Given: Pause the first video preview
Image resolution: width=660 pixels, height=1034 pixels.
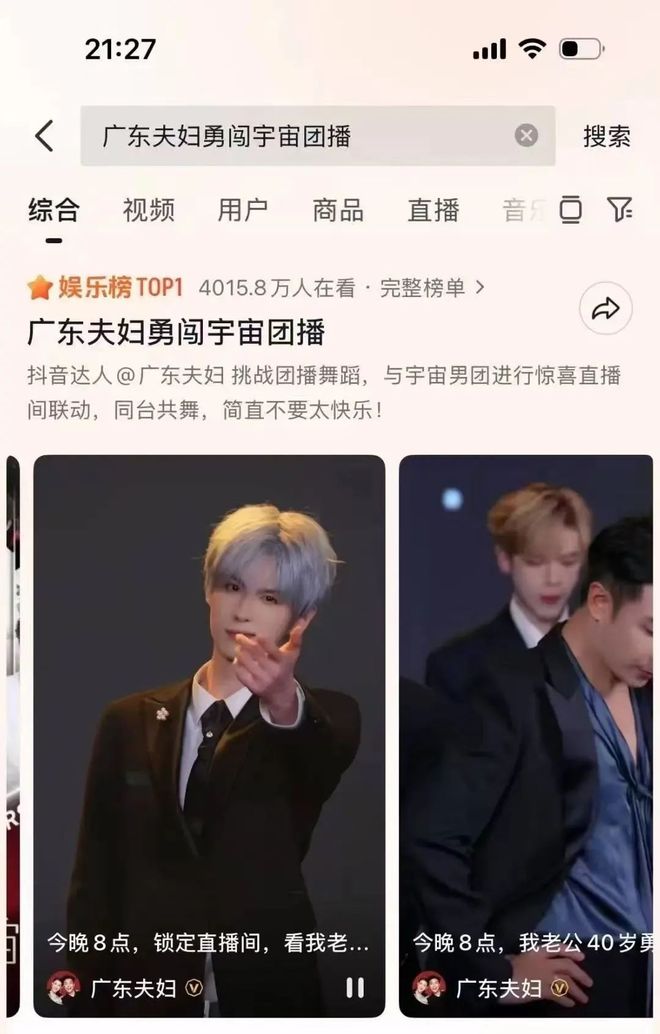Looking at the screenshot, I should (355, 988).
